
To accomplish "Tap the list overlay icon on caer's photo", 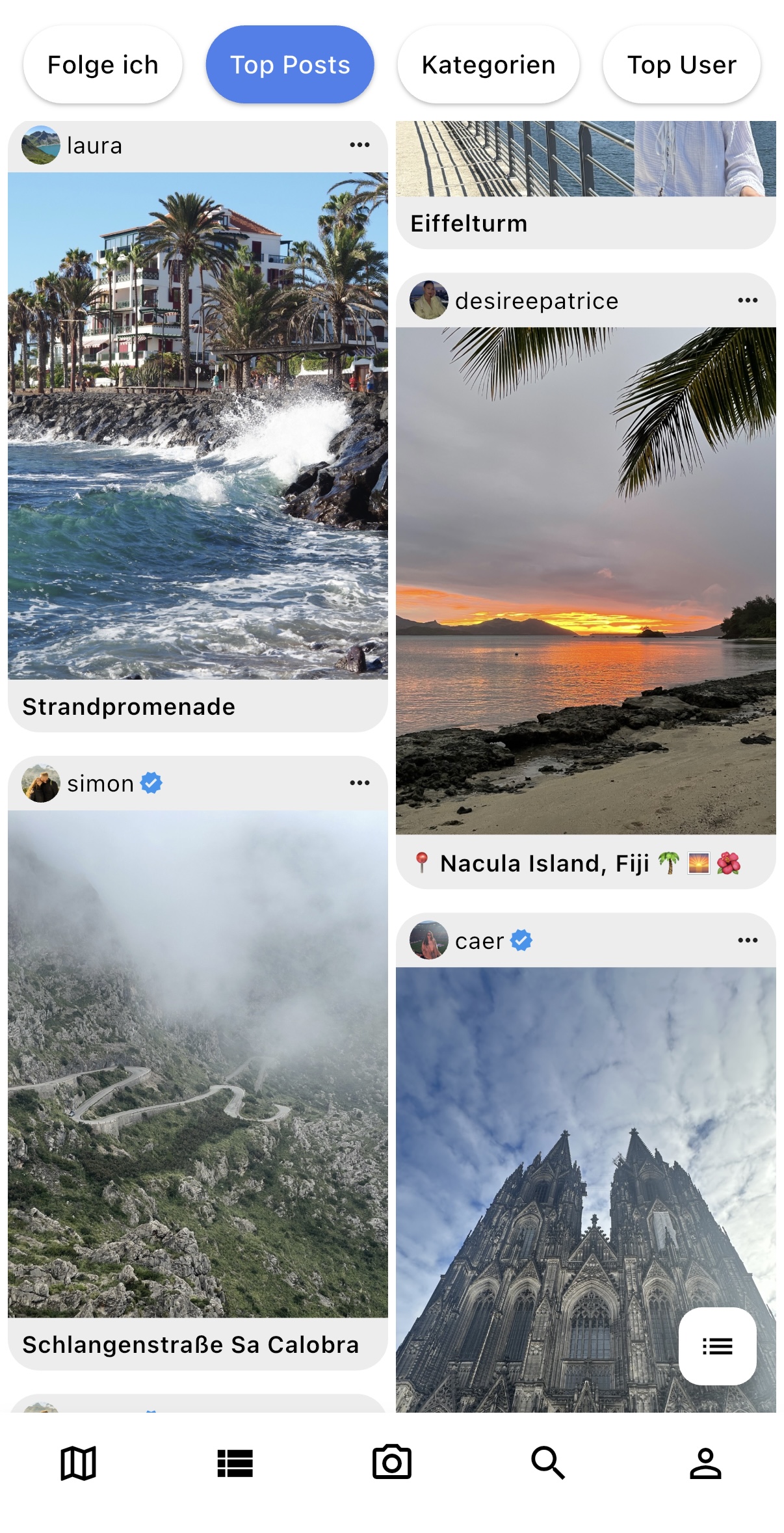I will pyautogui.click(x=717, y=1346).
